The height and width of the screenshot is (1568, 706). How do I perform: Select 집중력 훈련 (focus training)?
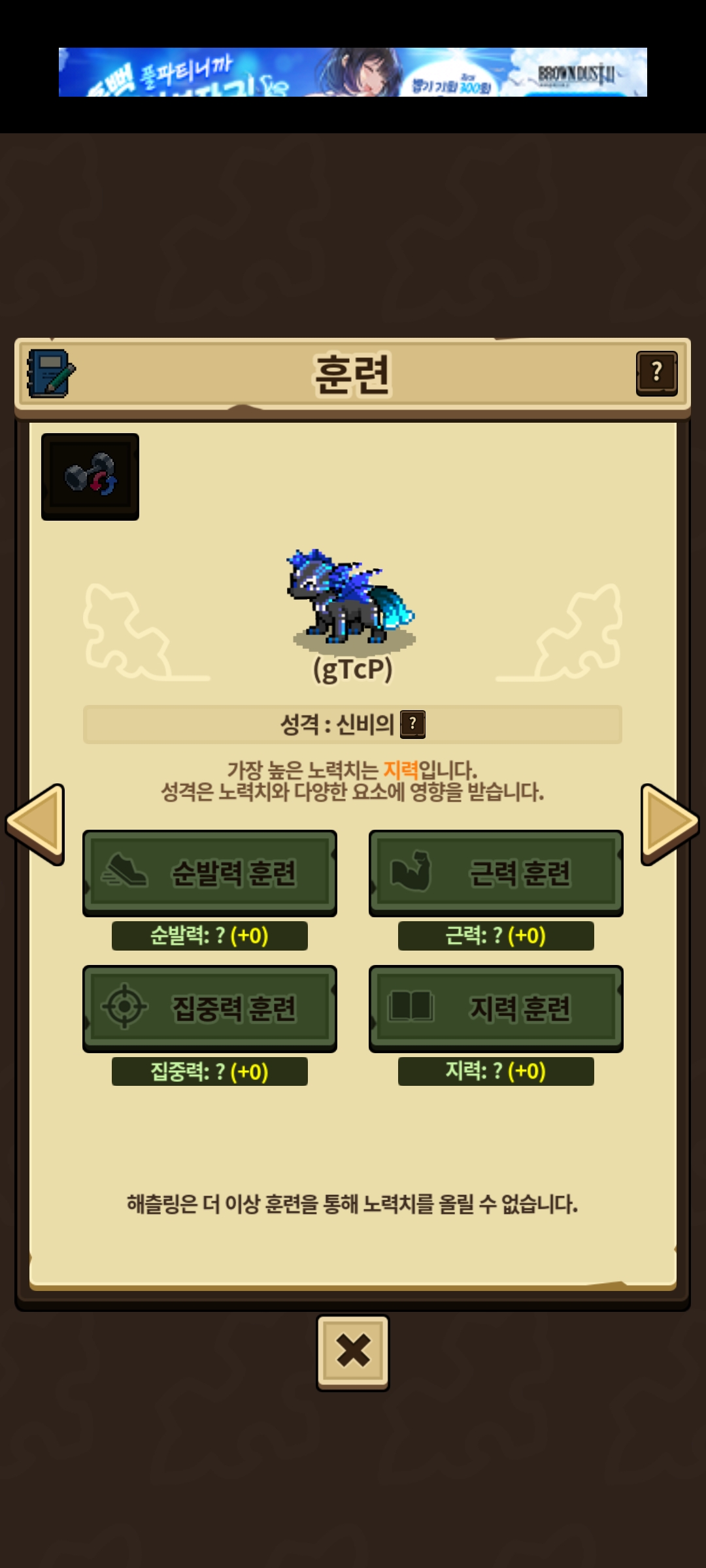point(210,1008)
